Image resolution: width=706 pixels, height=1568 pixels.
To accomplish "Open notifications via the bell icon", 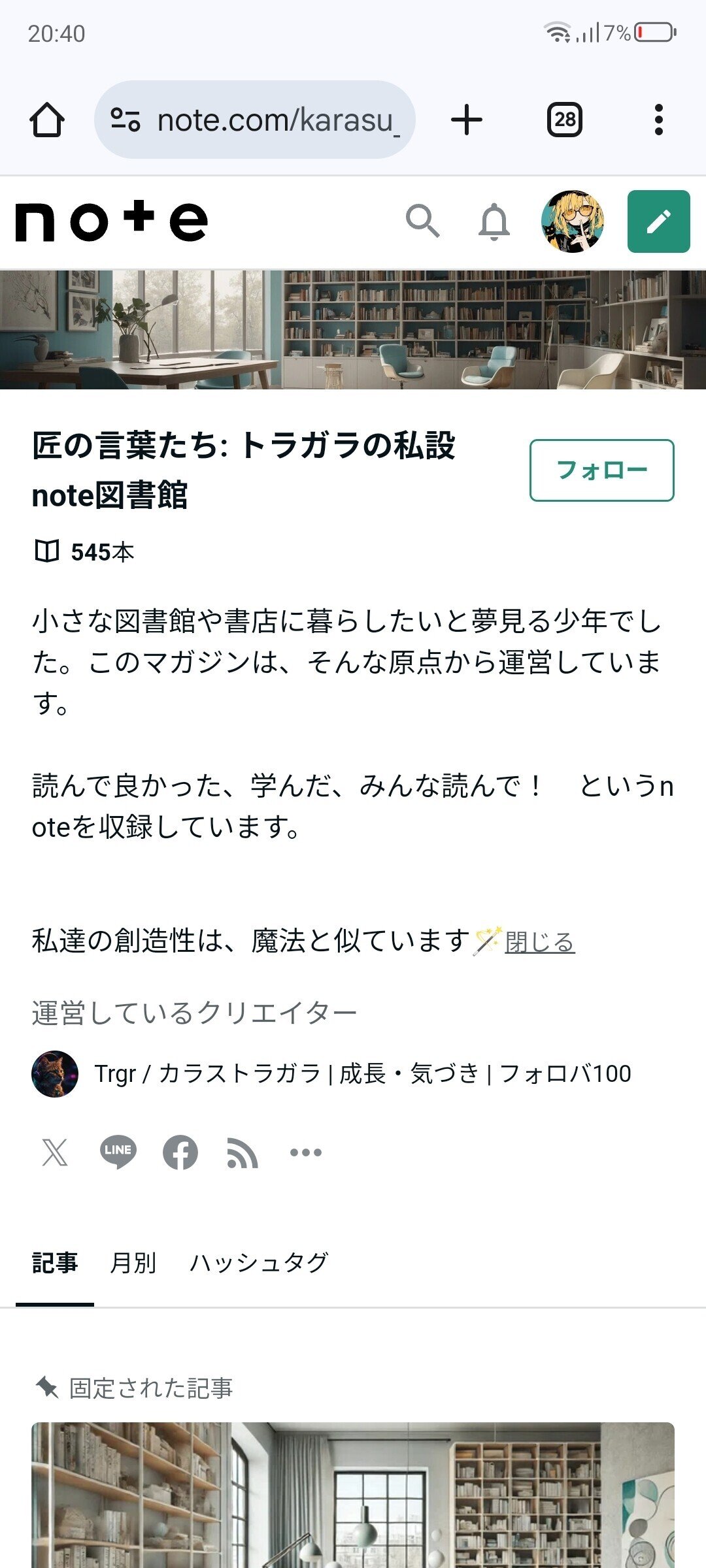I will tap(495, 222).
